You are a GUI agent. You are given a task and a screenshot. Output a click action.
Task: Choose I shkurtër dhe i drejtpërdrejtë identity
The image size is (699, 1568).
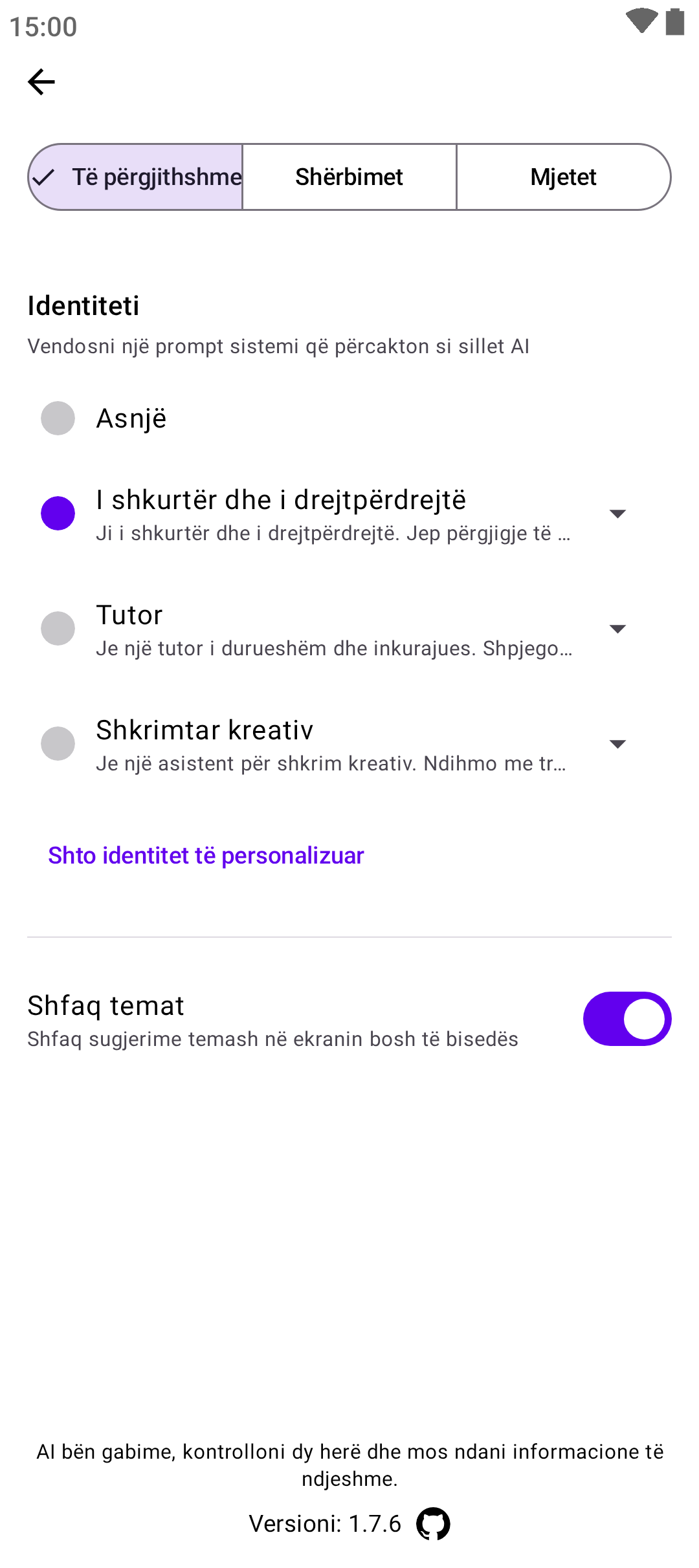(58, 514)
